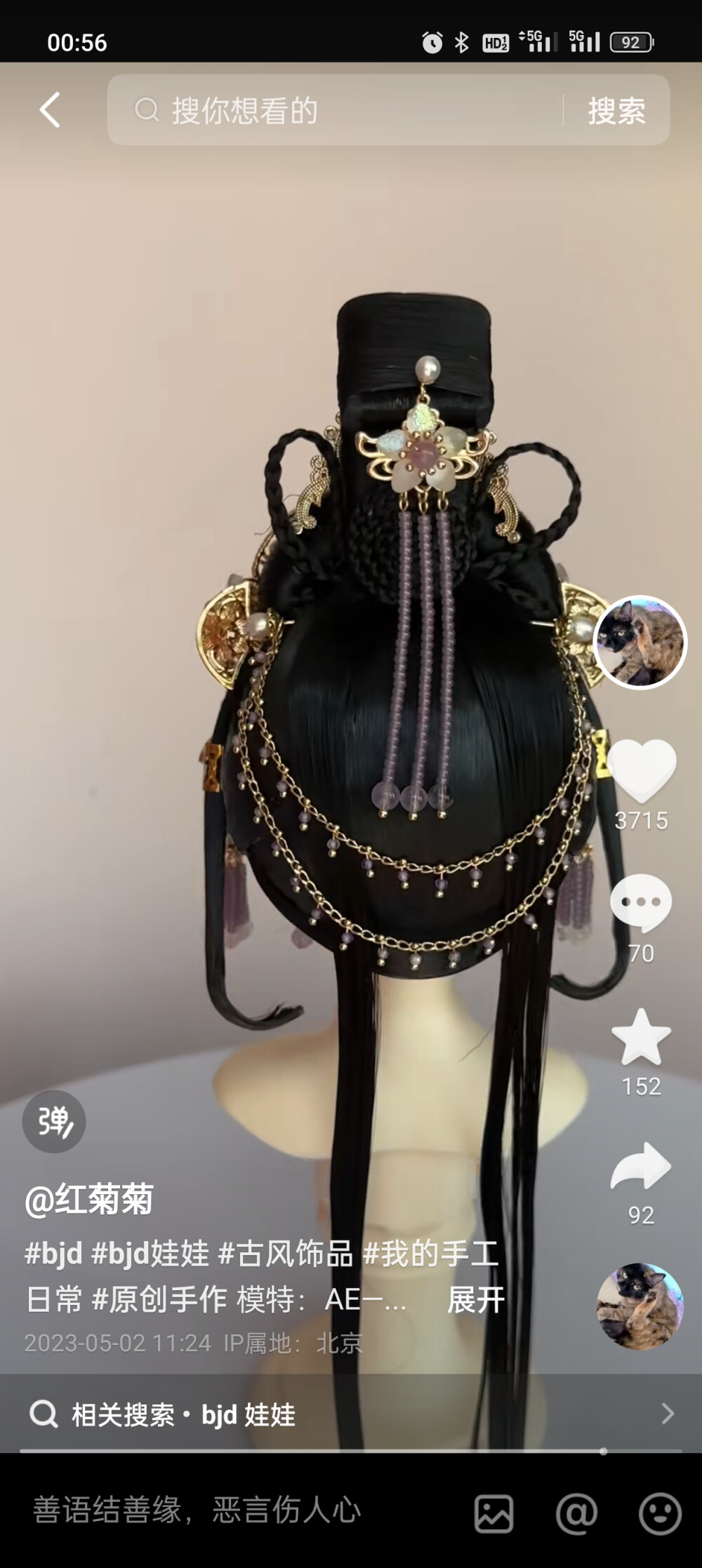Open the emoji picker
Screen dimensions: 702x1568
click(660, 1513)
